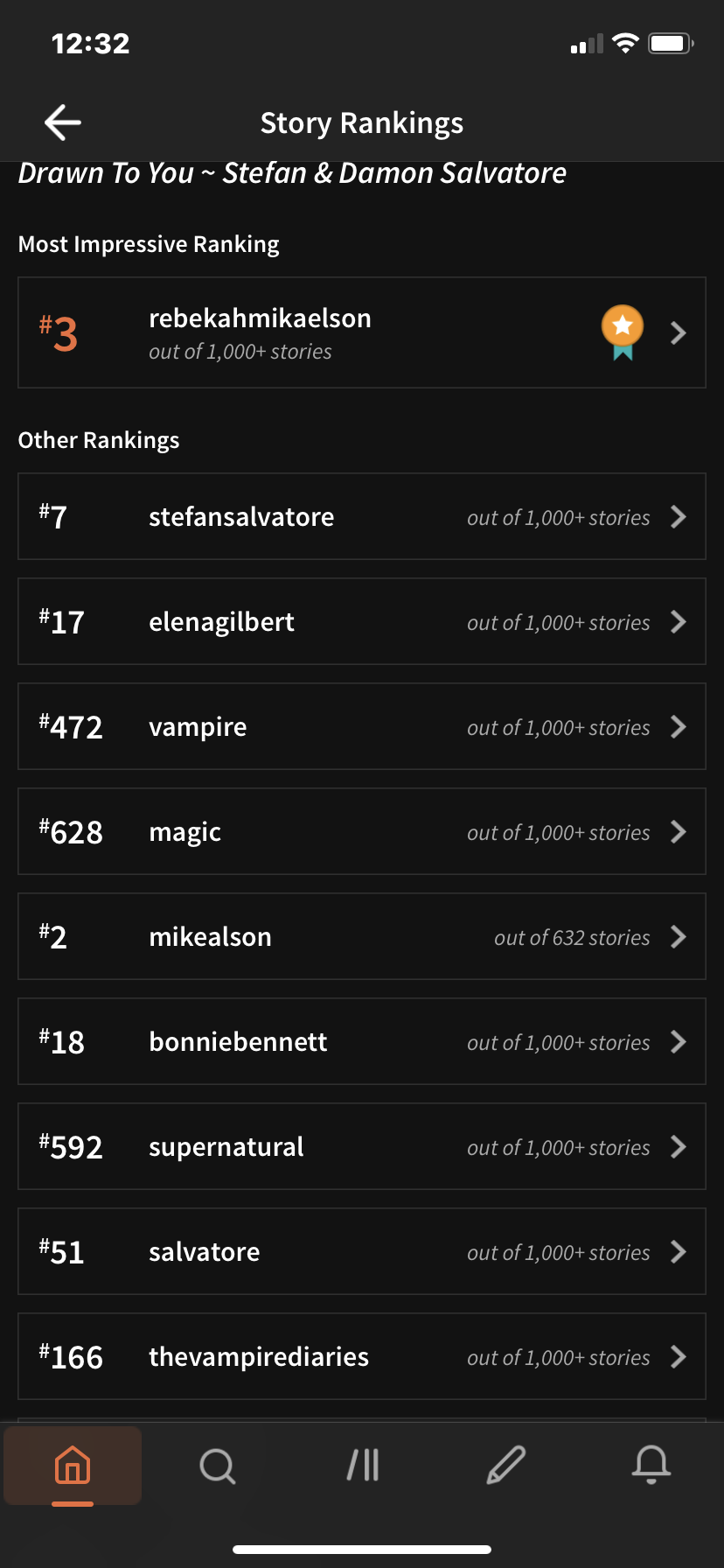View the bonniebennett ranking
This screenshot has height=1568, width=724.
[362, 1041]
